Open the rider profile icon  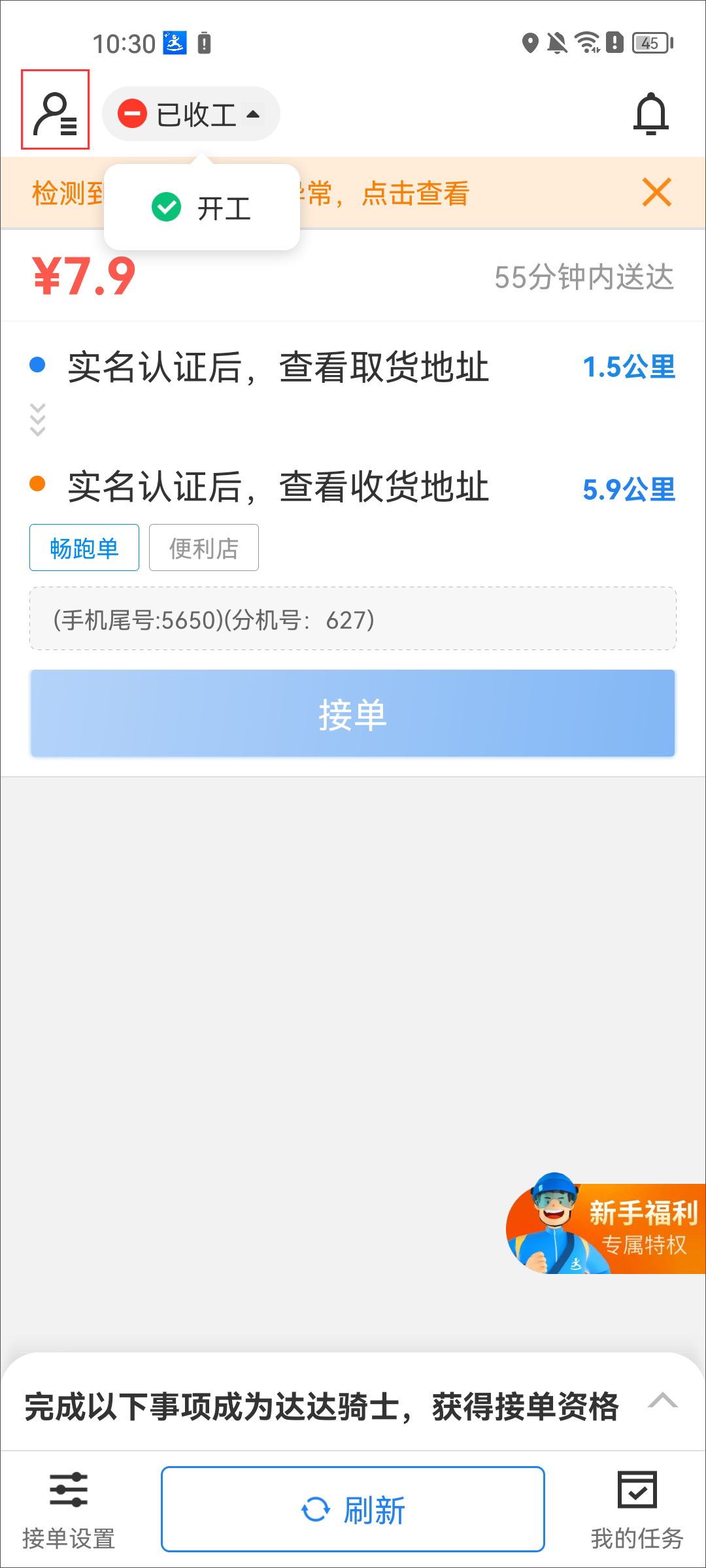pos(54,113)
